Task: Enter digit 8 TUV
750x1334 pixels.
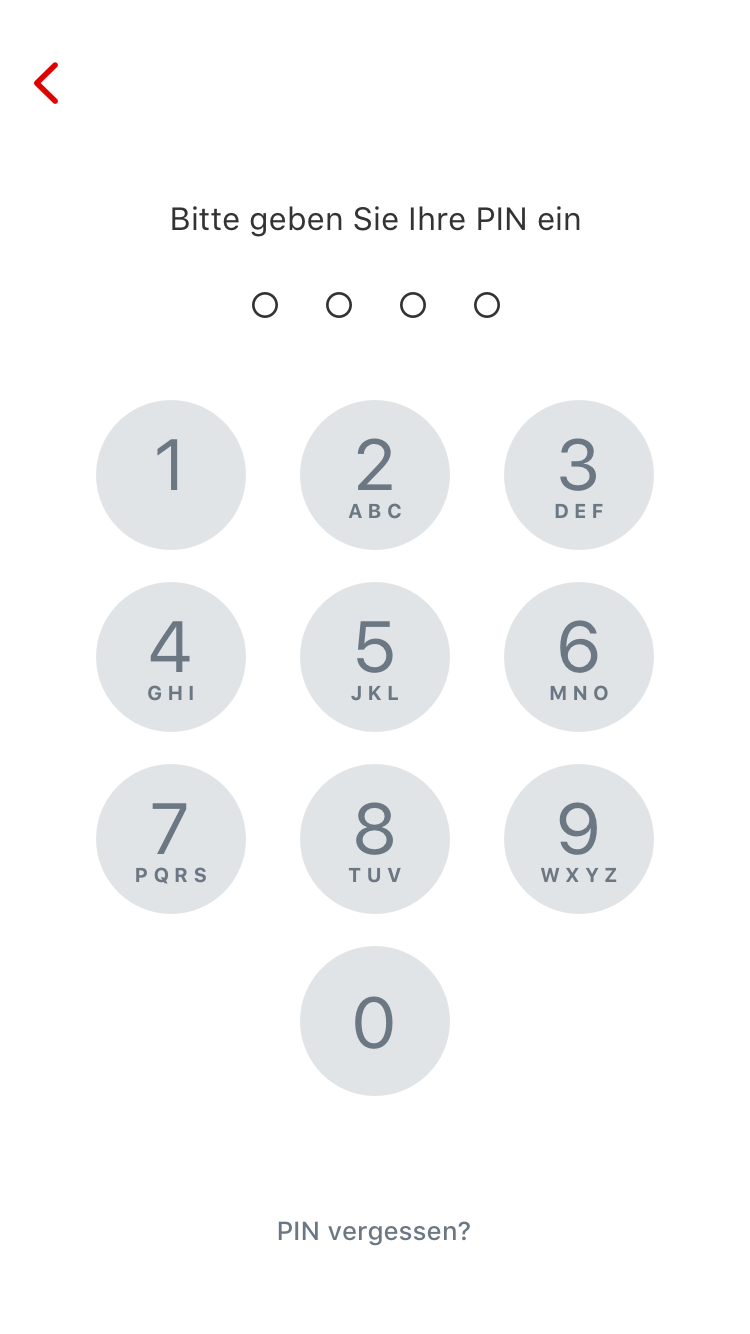Action: pos(375,839)
